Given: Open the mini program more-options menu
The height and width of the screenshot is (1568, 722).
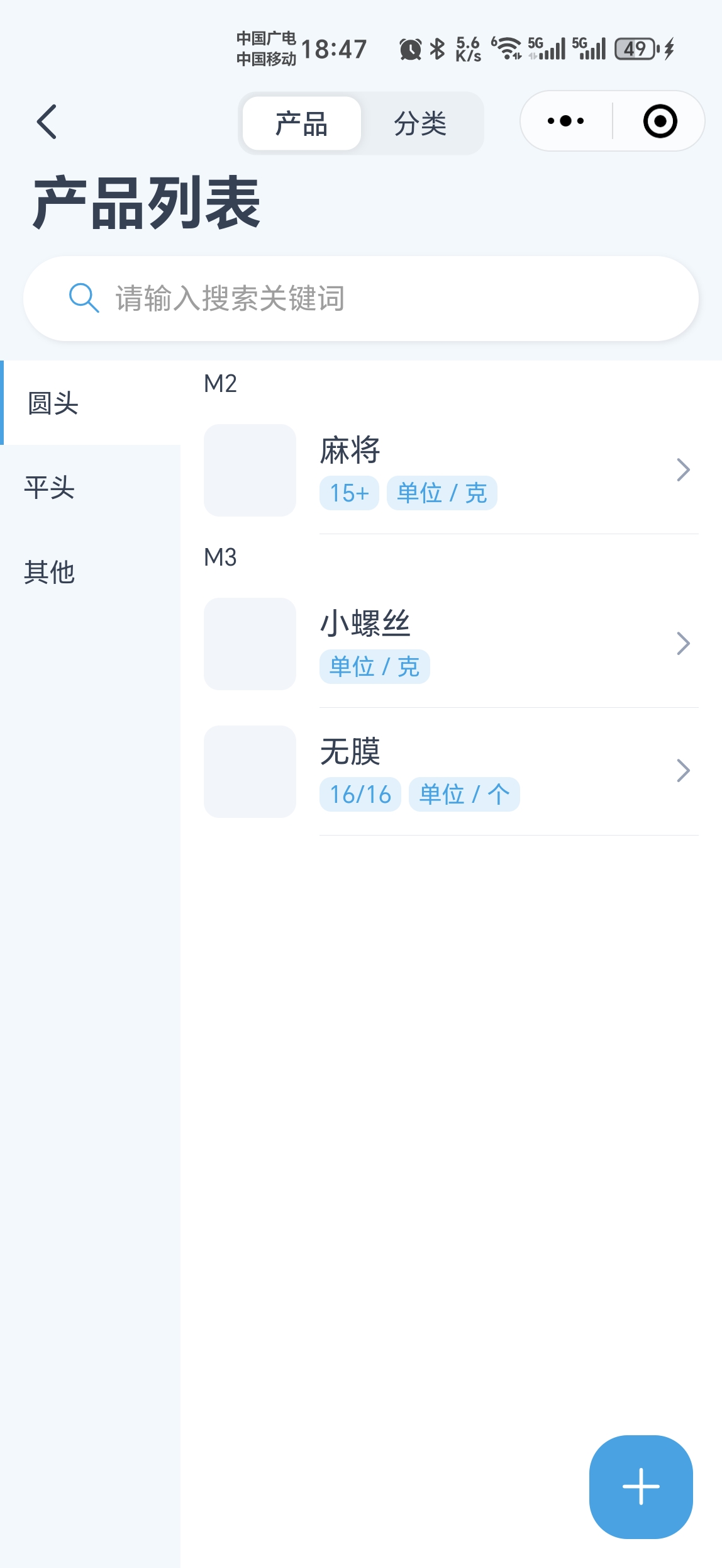Looking at the screenshot, I should coord(565,121).
